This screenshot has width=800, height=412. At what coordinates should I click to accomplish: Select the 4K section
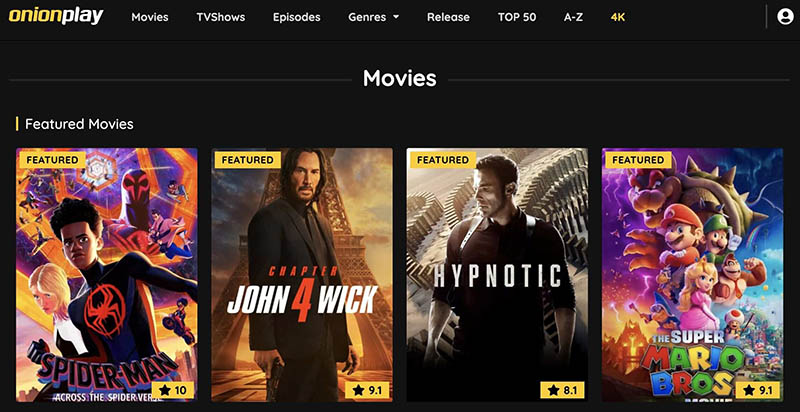point(619,17)
